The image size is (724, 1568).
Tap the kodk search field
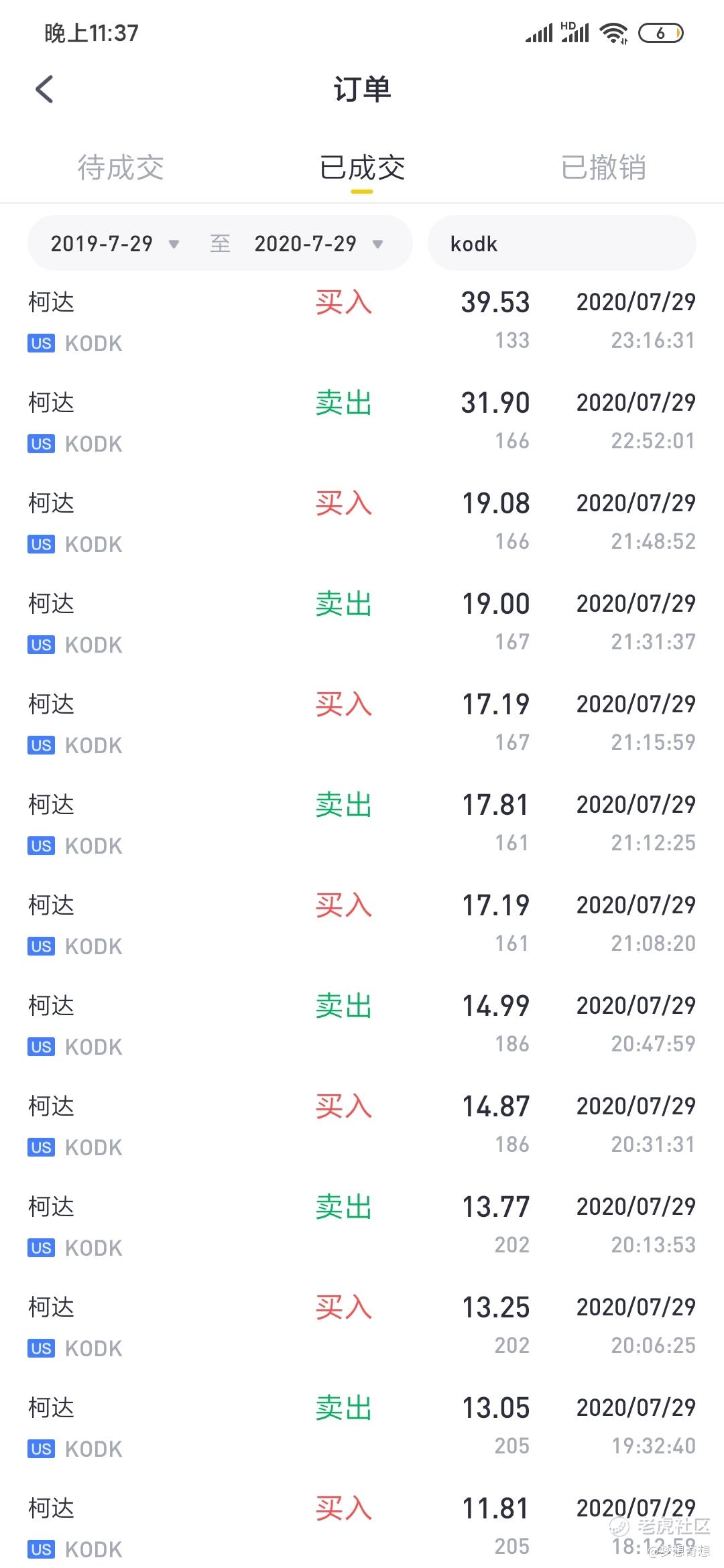562,243
